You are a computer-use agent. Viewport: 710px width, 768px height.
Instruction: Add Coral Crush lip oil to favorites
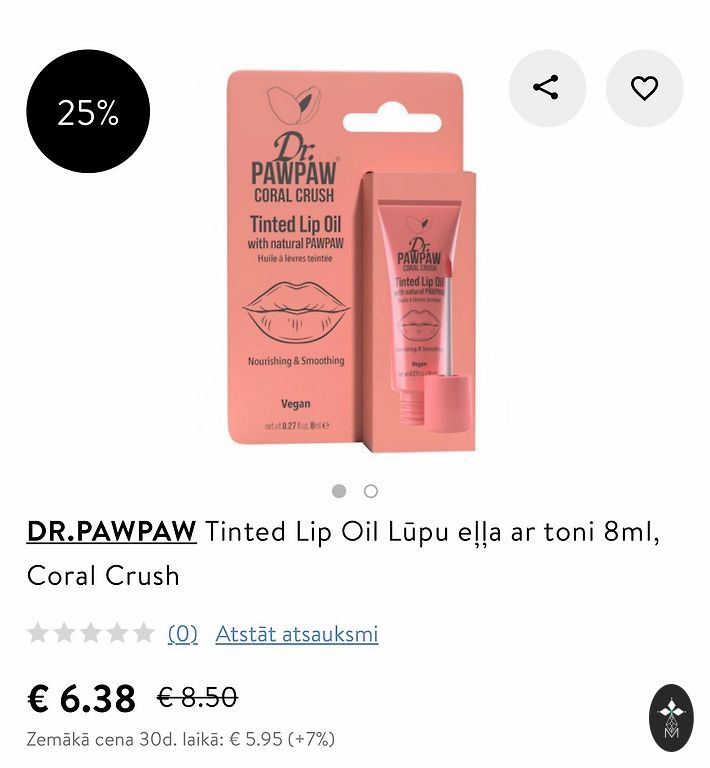click(644, 88)
